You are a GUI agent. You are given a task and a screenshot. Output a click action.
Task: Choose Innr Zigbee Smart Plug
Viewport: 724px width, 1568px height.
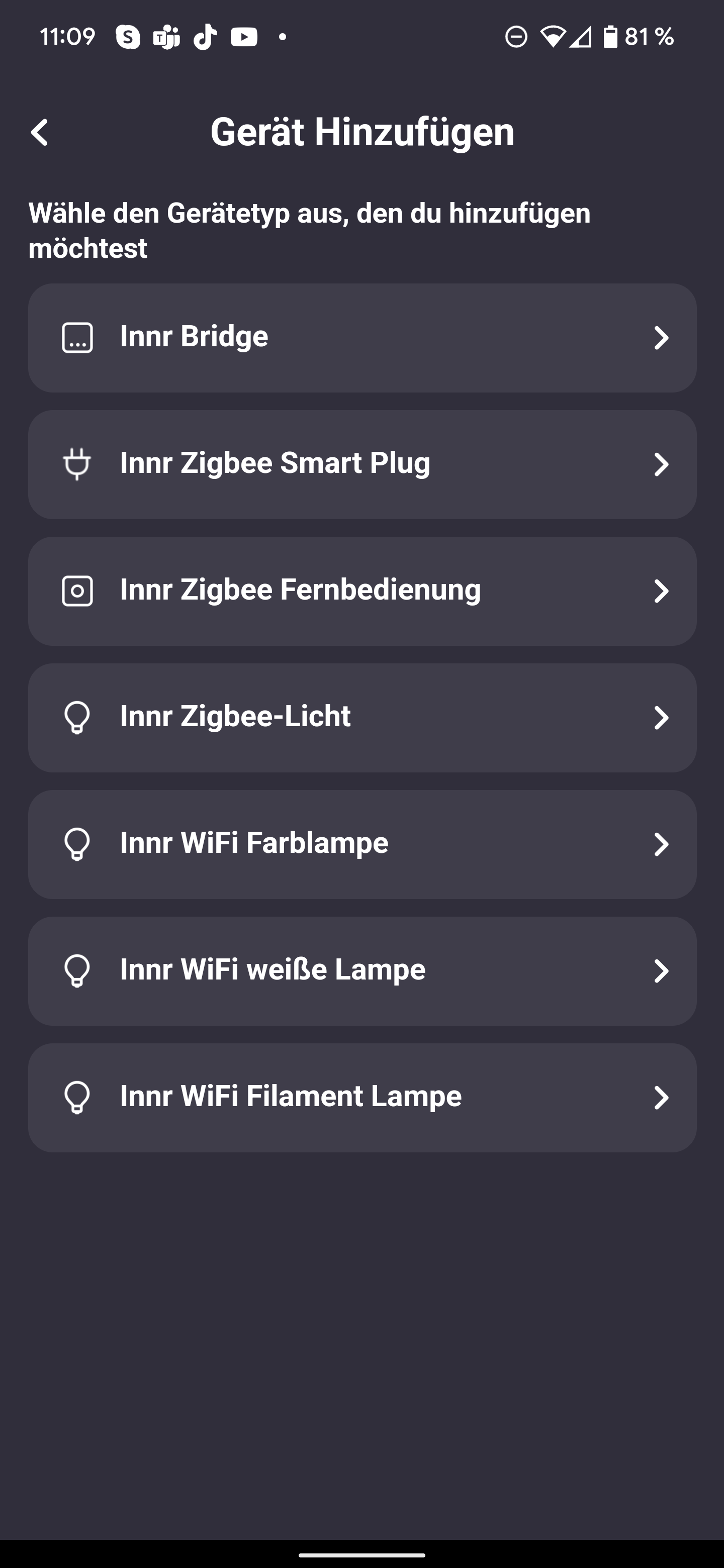363,464
